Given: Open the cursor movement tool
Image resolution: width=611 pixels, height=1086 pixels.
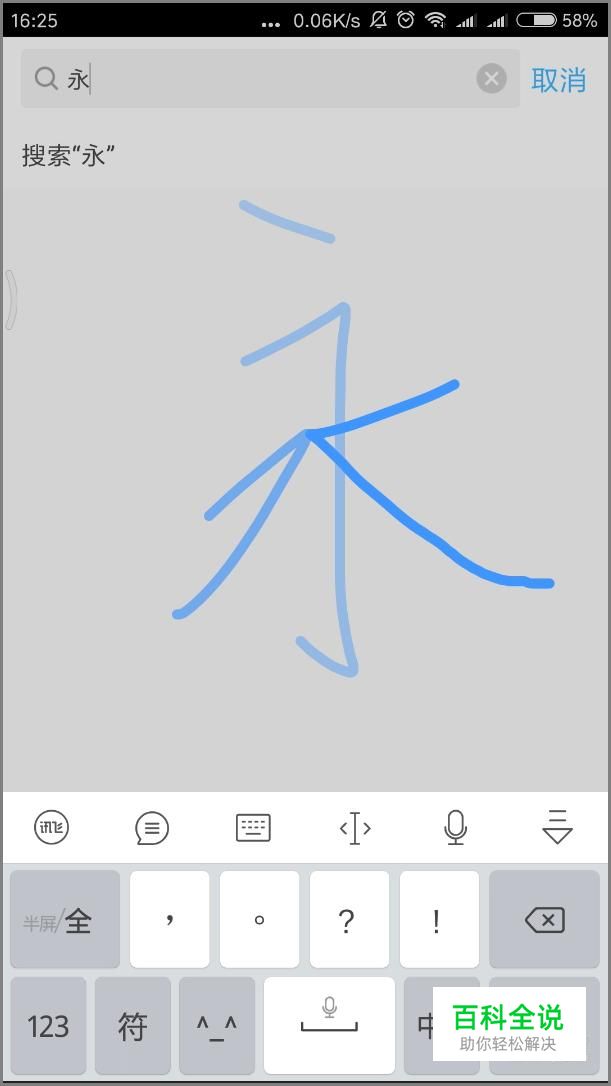Looking at the screenshot, I should point(355,828).
